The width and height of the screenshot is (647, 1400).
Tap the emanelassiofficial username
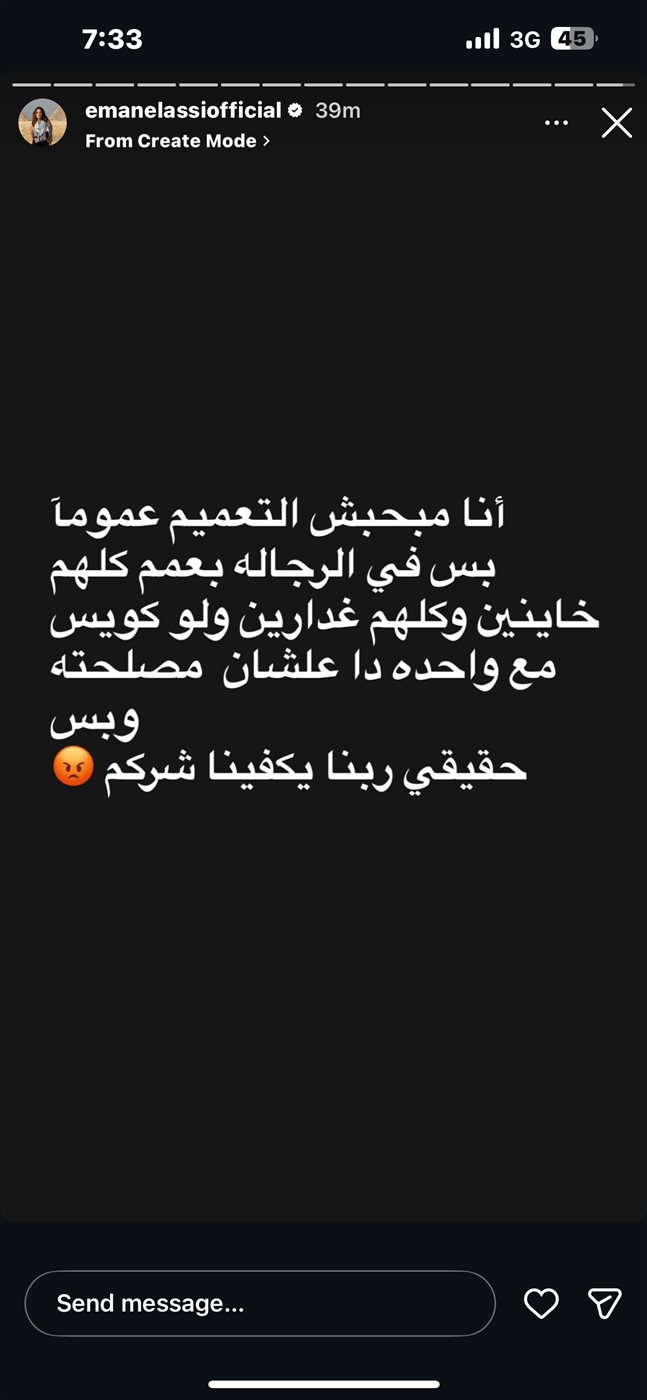(183, 111)
